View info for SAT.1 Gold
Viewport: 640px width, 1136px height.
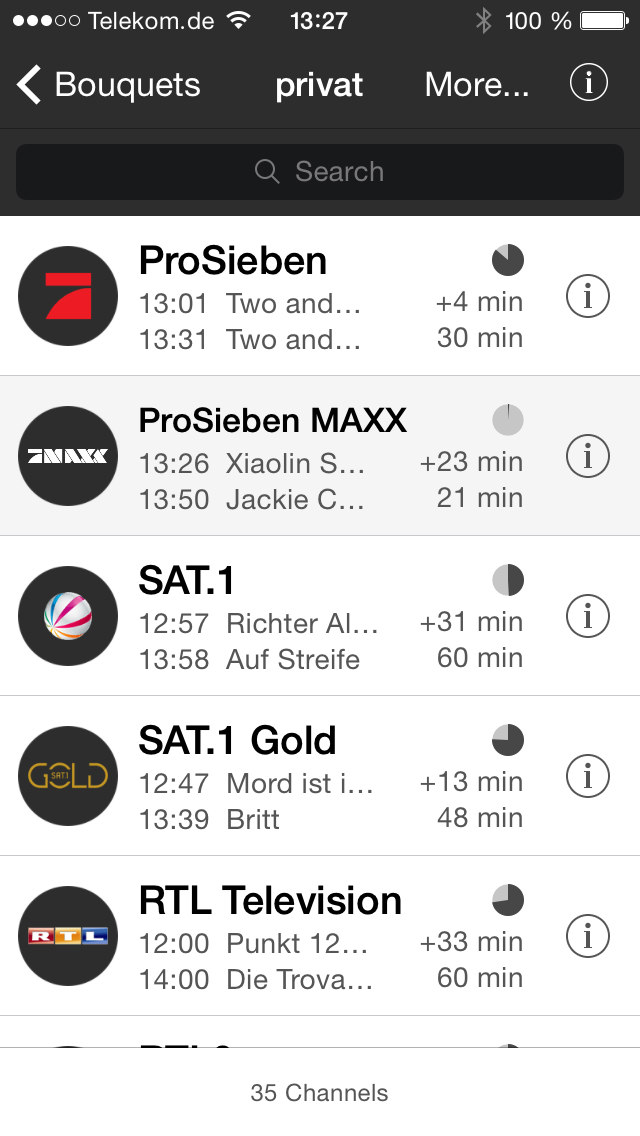pos(587,776)
